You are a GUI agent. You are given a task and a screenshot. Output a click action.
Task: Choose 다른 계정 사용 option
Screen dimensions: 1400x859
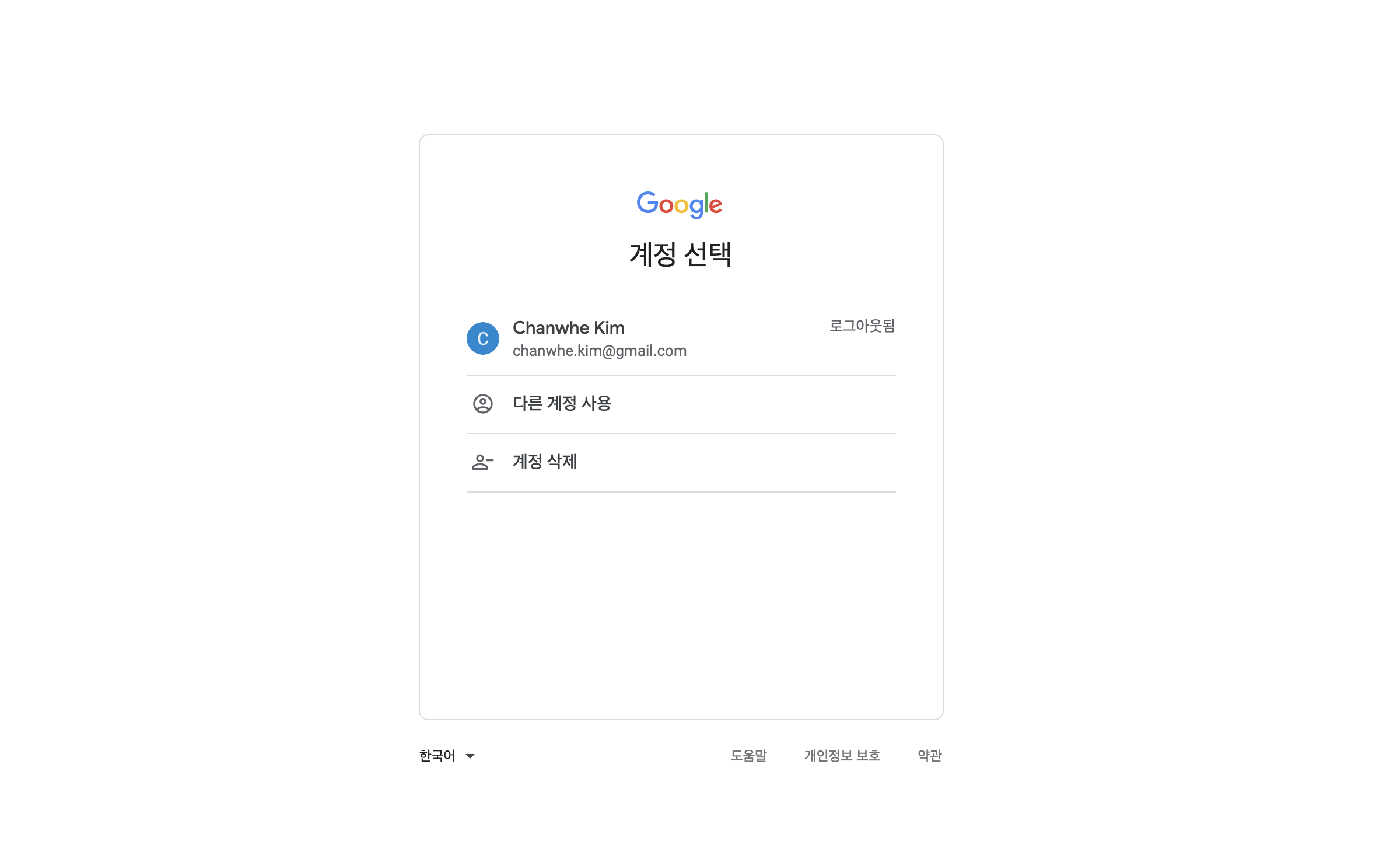point(681,404)
